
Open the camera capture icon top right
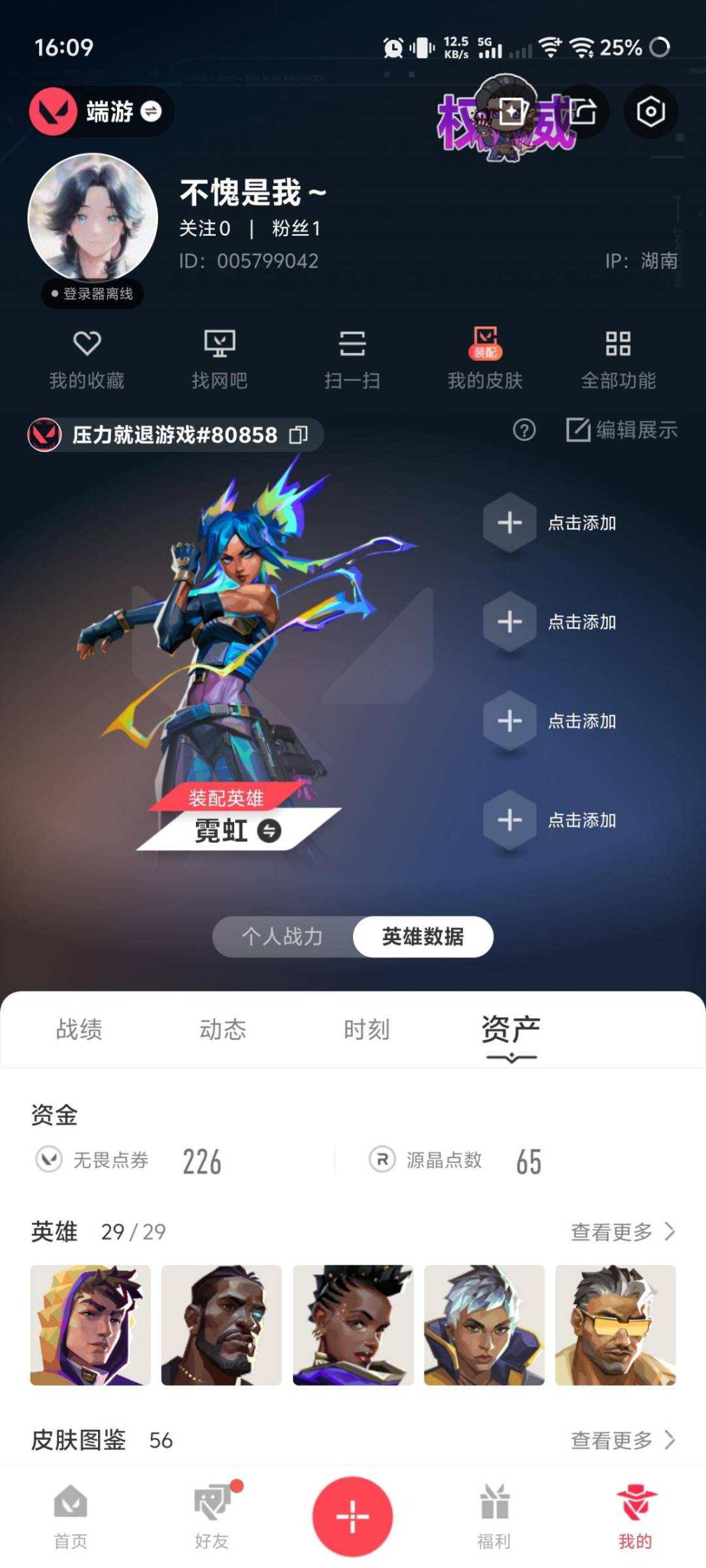652,111
